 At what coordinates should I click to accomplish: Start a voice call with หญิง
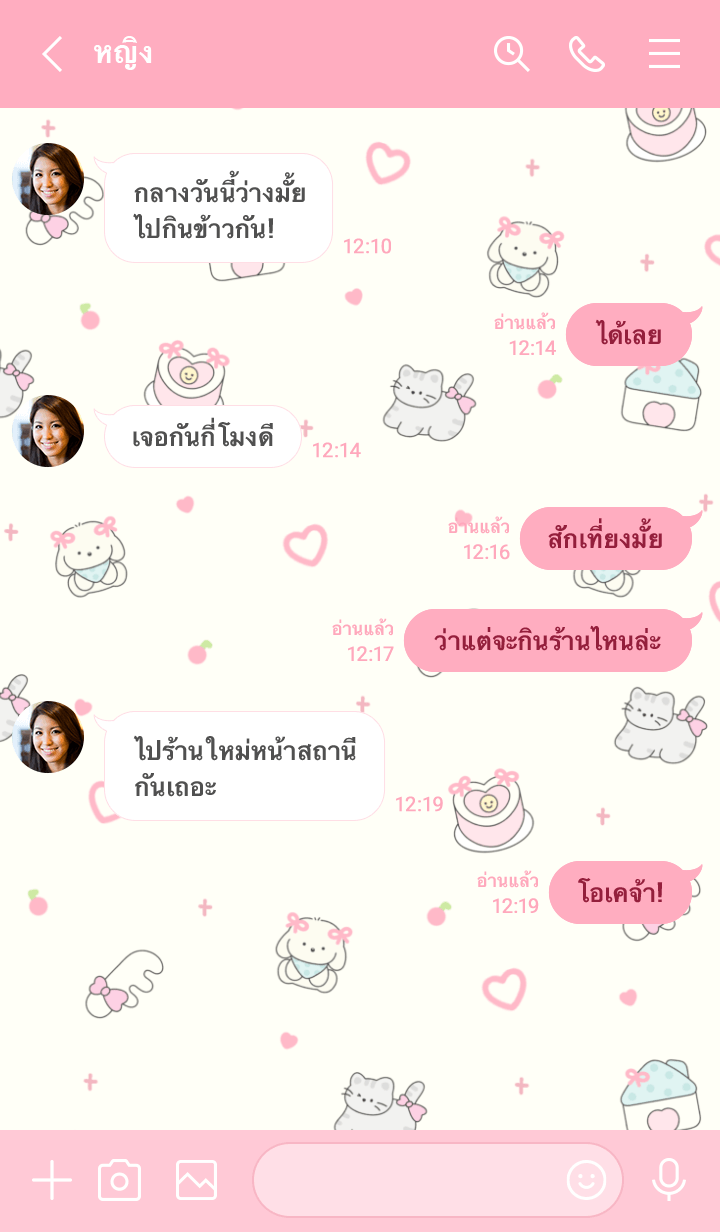point(587,54)
